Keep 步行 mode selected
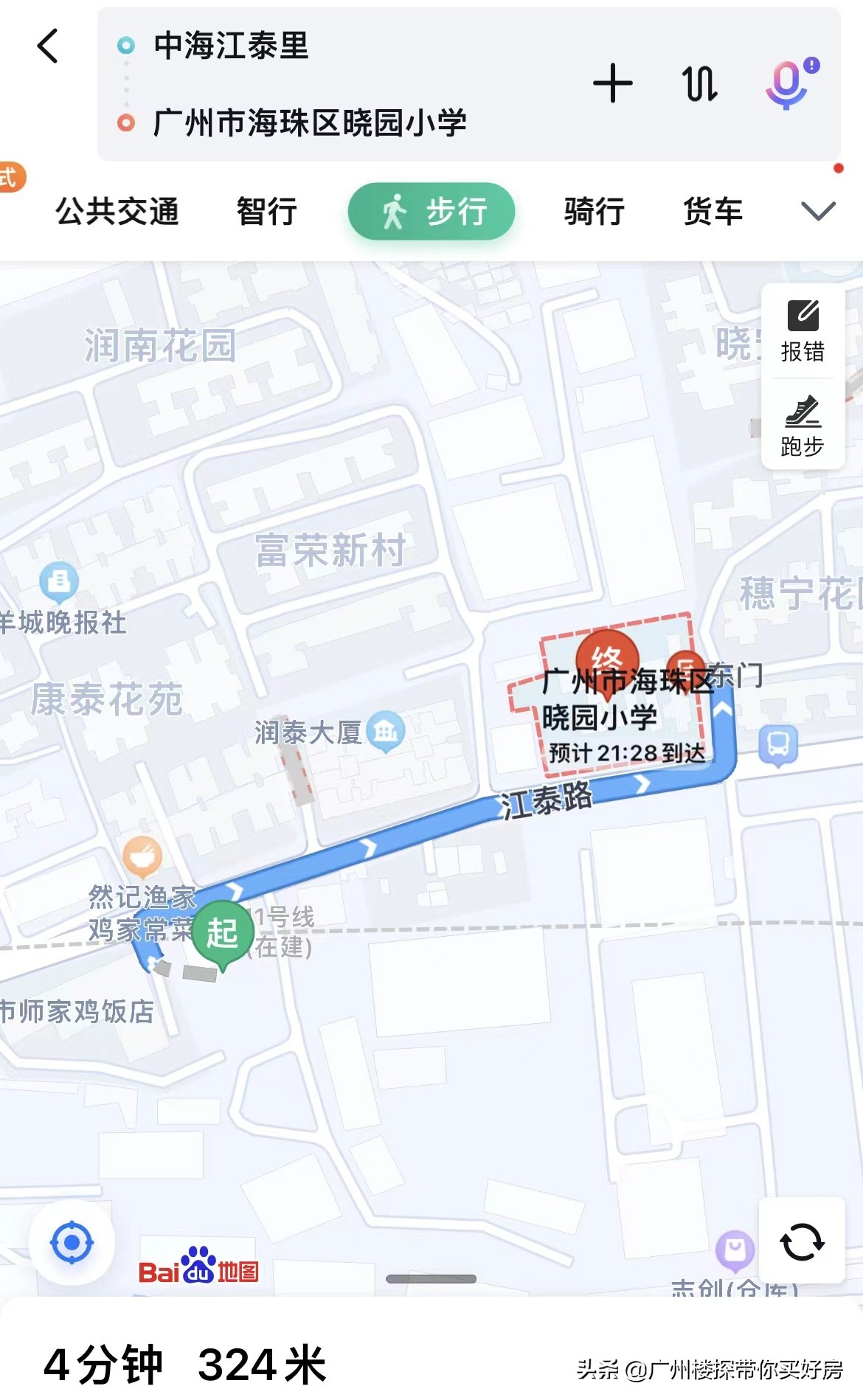This screenshot has height=1400, width=863. pos(431,212)
